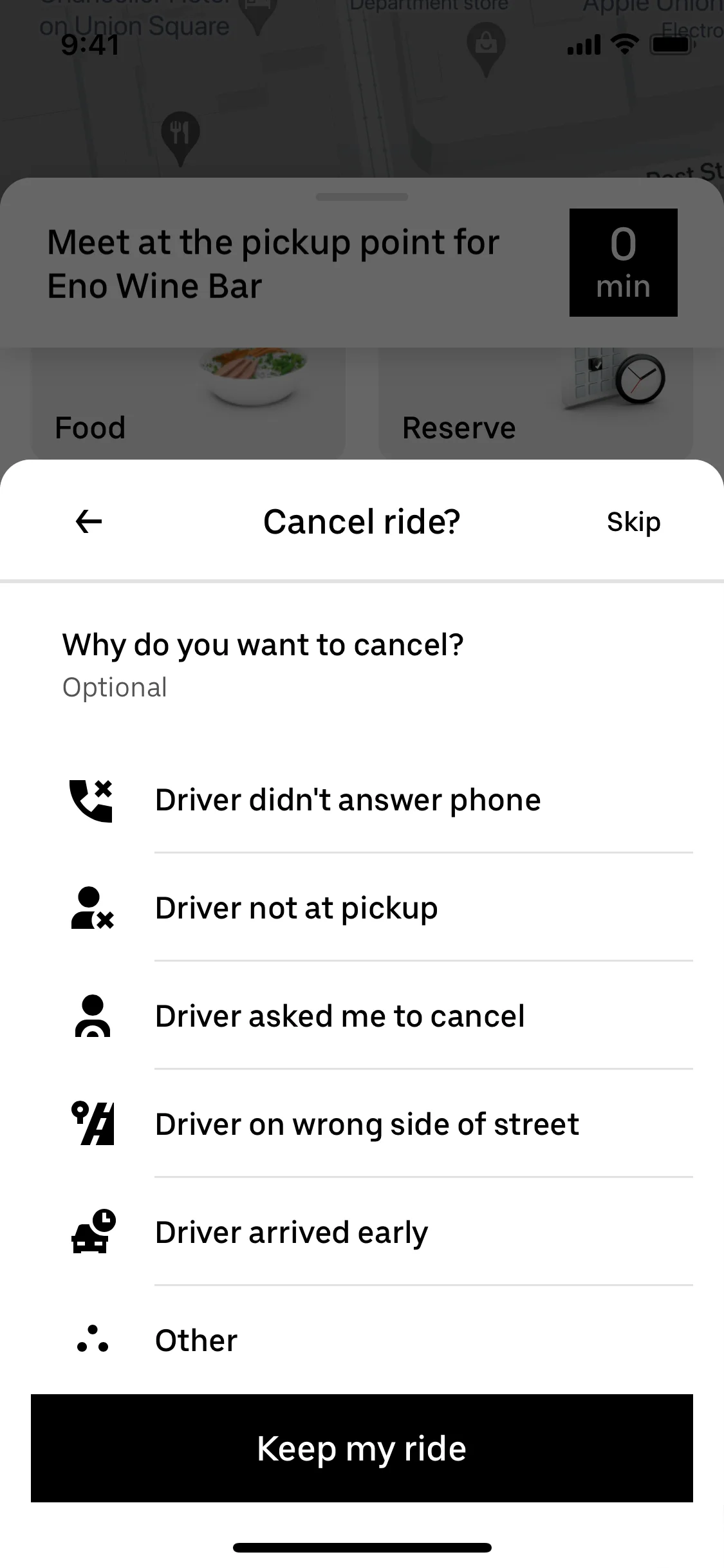Viewport: 724px width, 1568px height.
Task: Tap the 0 min timer badge
Action: pyautogui.click(x=622, y=263)
